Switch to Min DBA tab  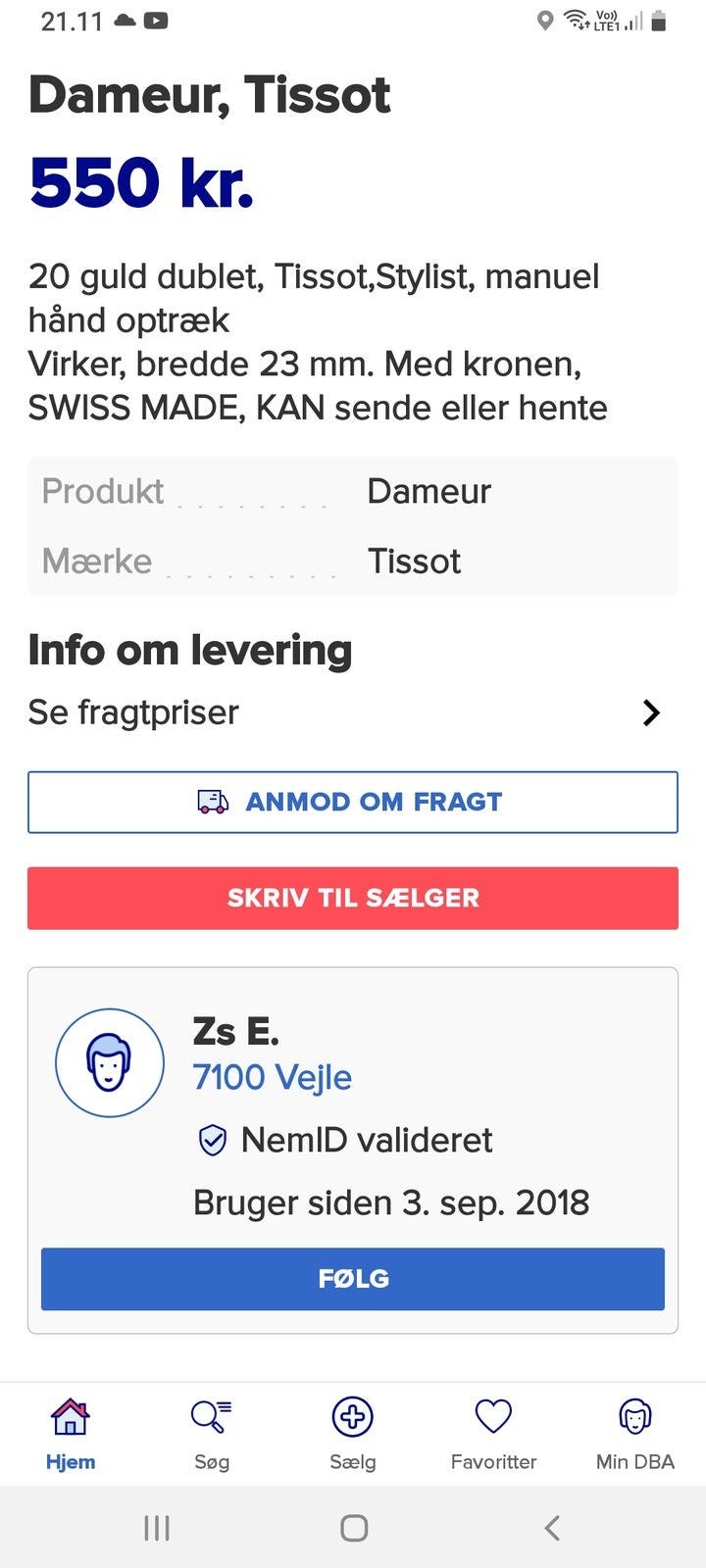click(635, 1435)
